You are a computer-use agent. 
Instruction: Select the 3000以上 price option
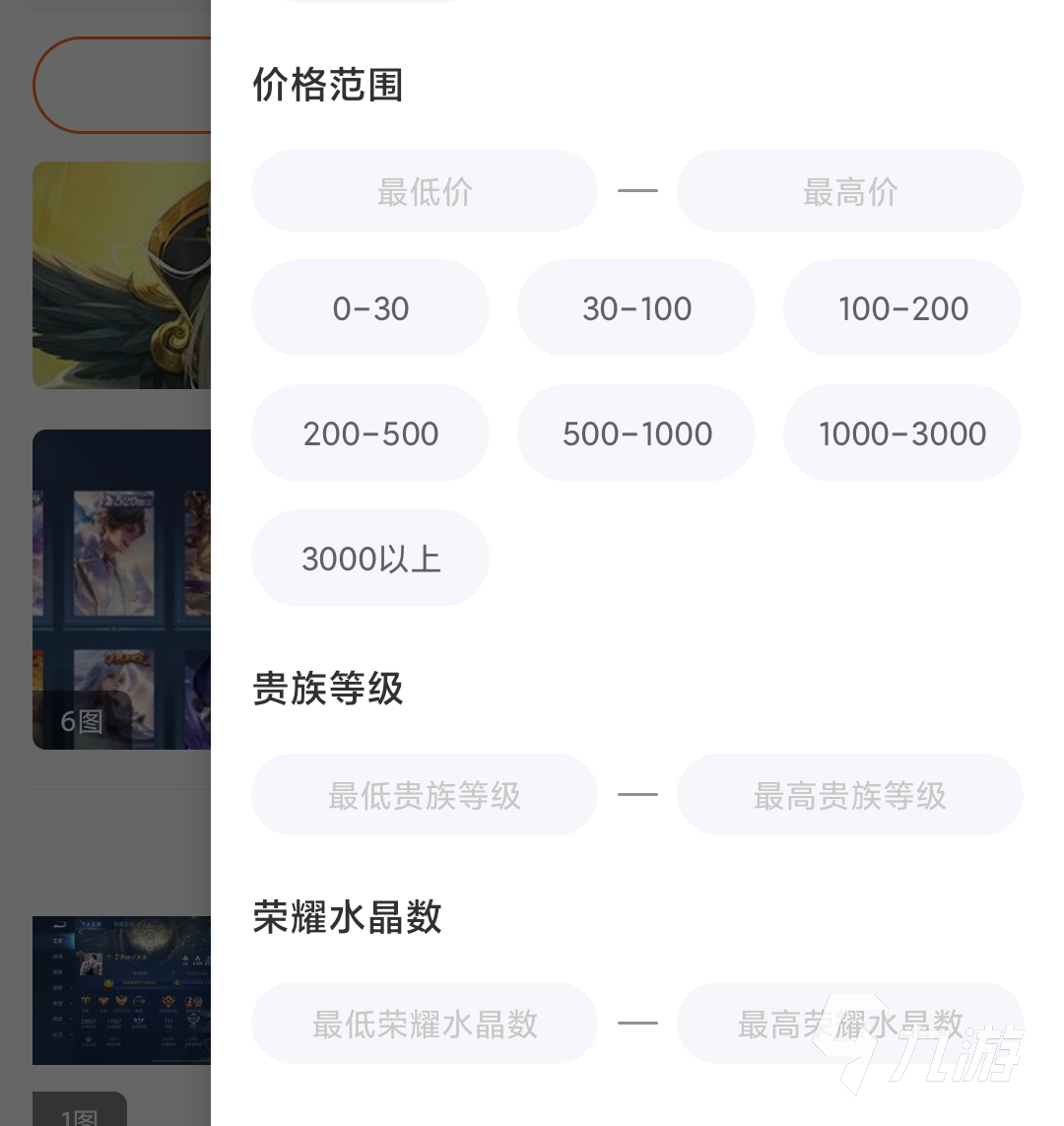pyautogui.click(x=370, y=559)
